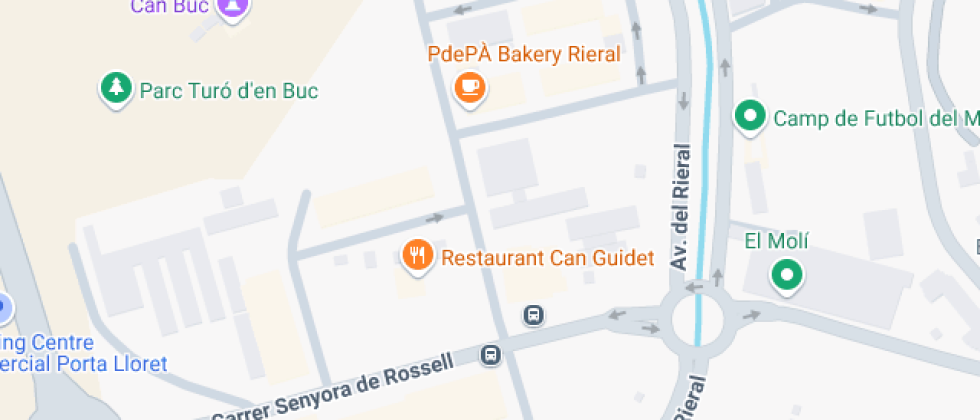Select the Restaurant Can Guidet marker
The width and height of the screenshot is (980, 420).
coord(417,256)
